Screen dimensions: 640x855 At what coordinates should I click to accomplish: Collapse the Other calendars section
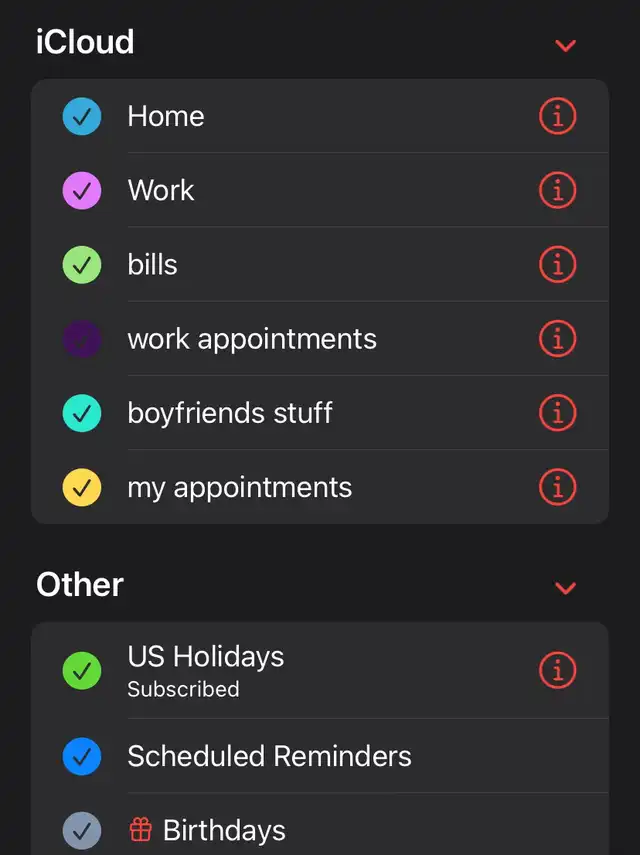pos(566,587)
